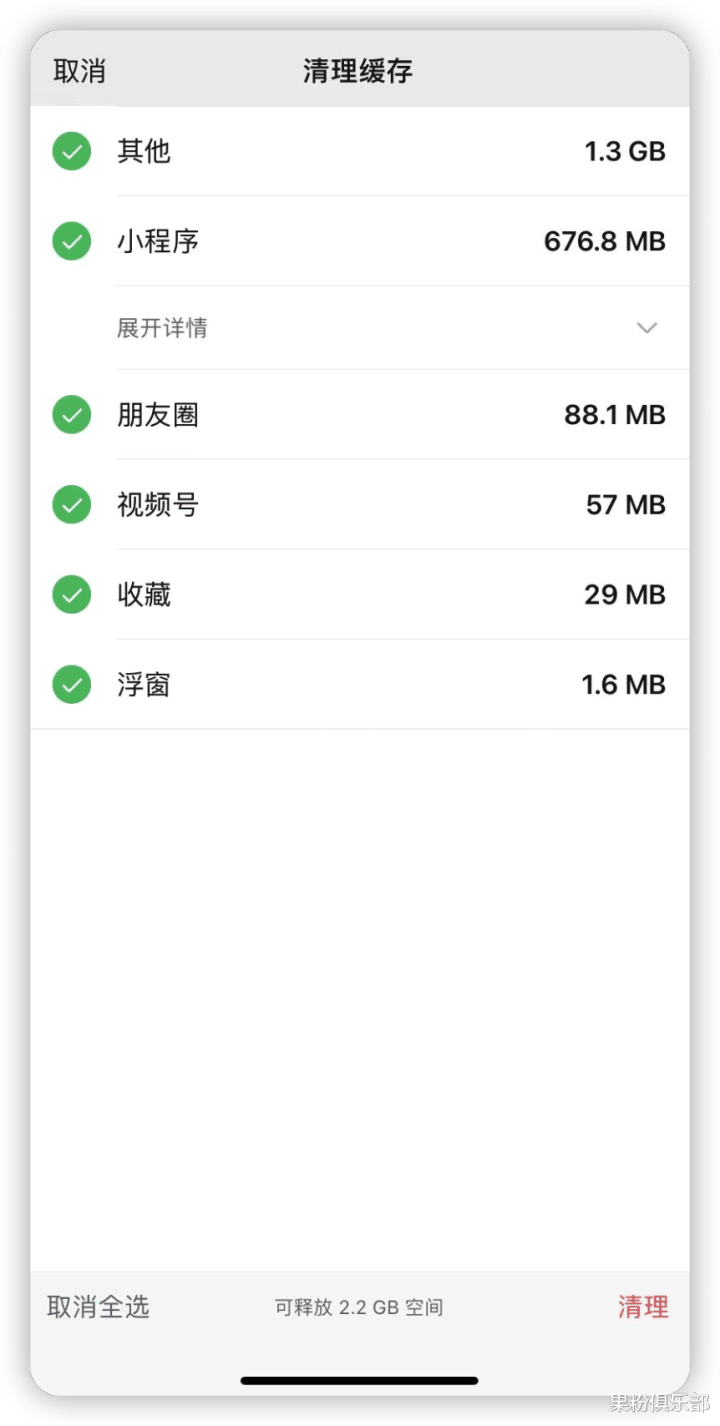Tap 取消 in the top bar
This screenshot has width=720, height=1426.
click(79, 71)
